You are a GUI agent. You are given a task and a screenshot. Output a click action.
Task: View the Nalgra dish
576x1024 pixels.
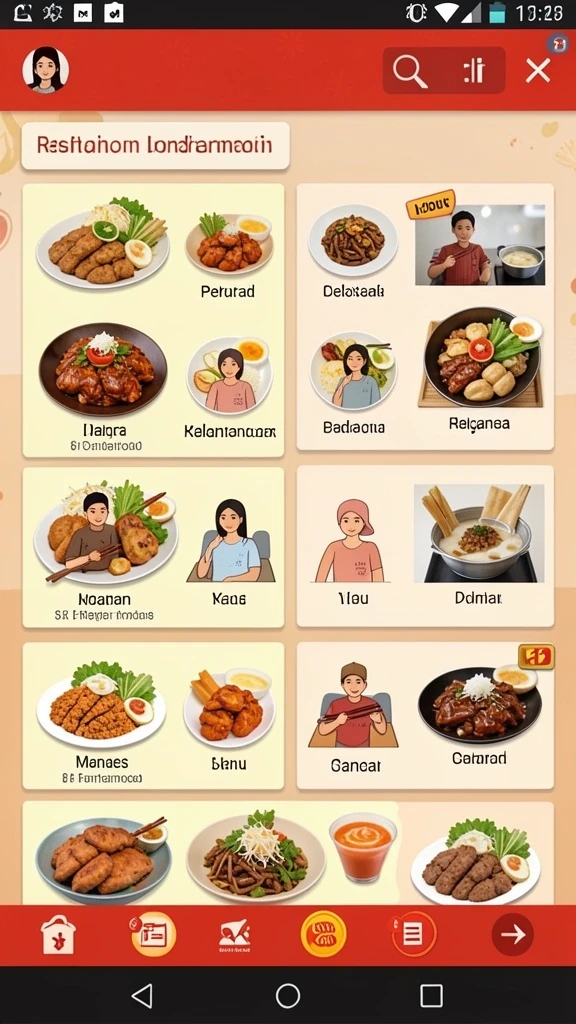[x=103, y=391]
